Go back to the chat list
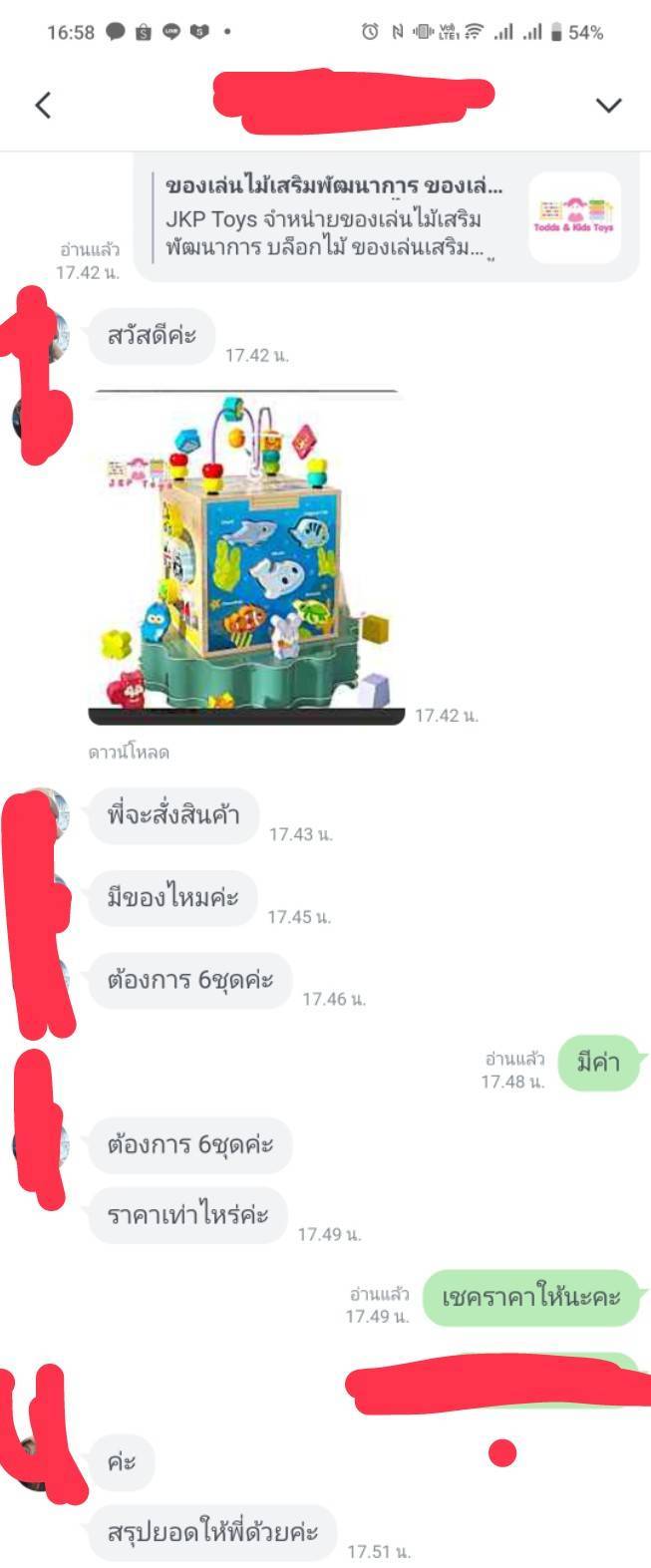651x1568 pixels. (x=43, y=105)
